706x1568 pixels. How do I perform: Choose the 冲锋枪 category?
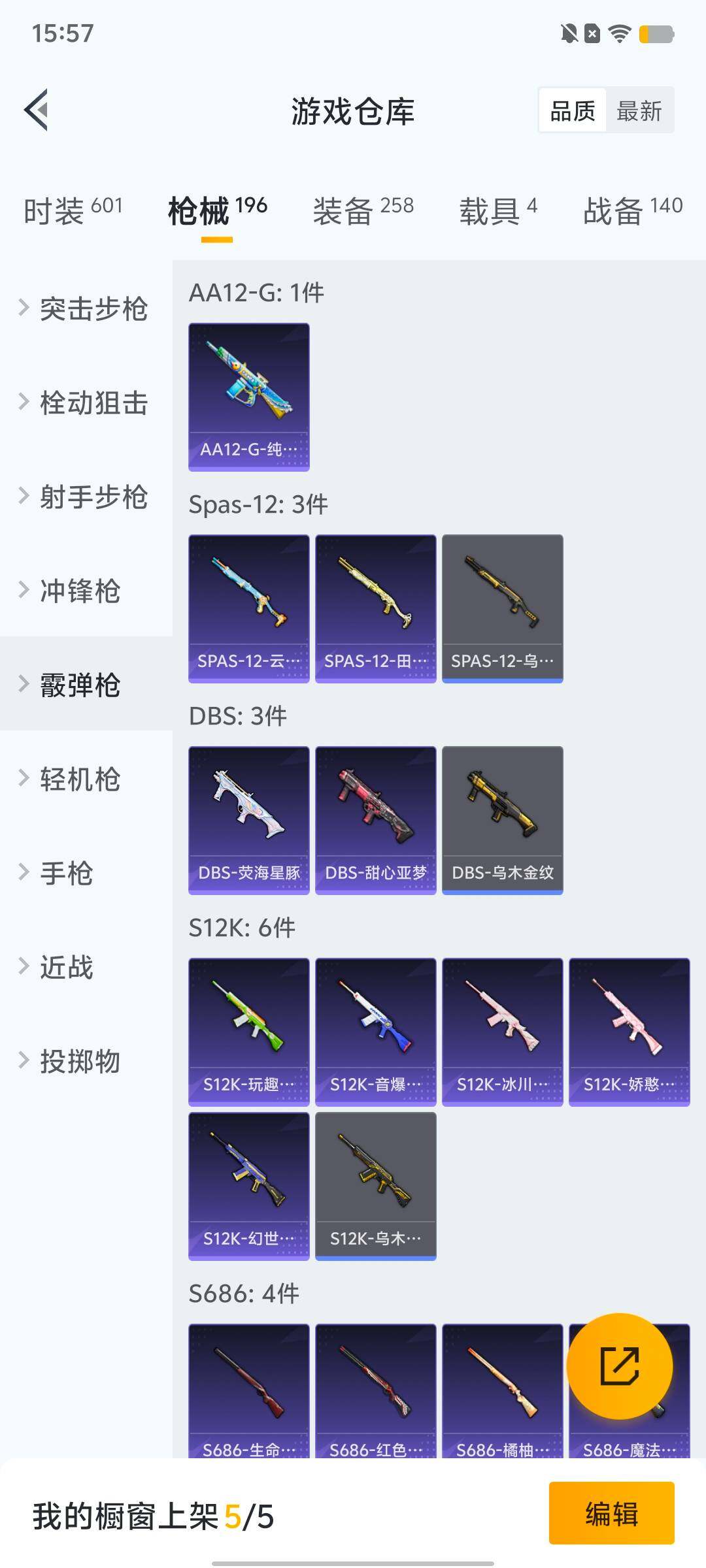(78, 591)
